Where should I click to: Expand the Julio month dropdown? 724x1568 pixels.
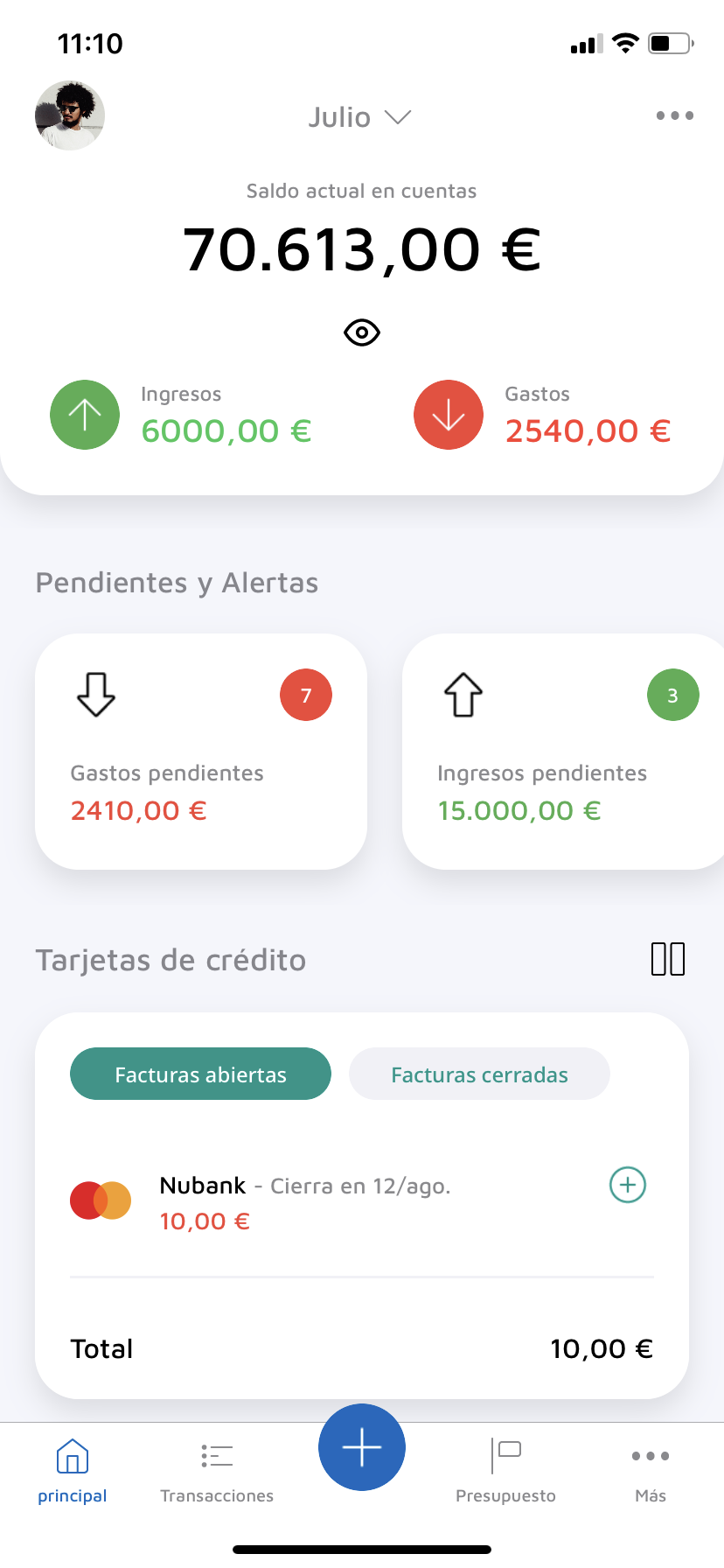359,117
